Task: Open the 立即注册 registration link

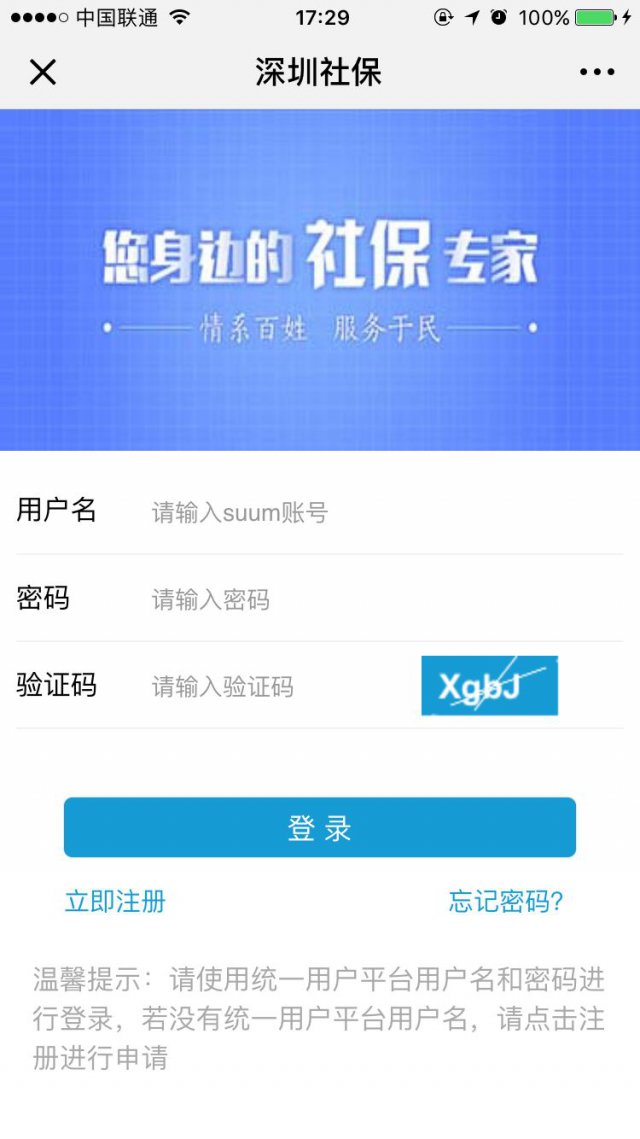Action: tap(115, 901)
